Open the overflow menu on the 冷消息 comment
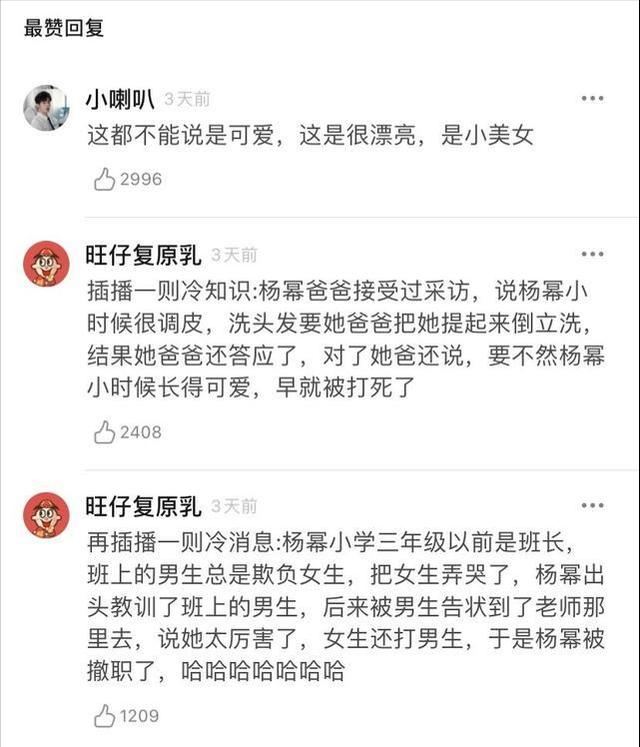 [x=592, y=506]
